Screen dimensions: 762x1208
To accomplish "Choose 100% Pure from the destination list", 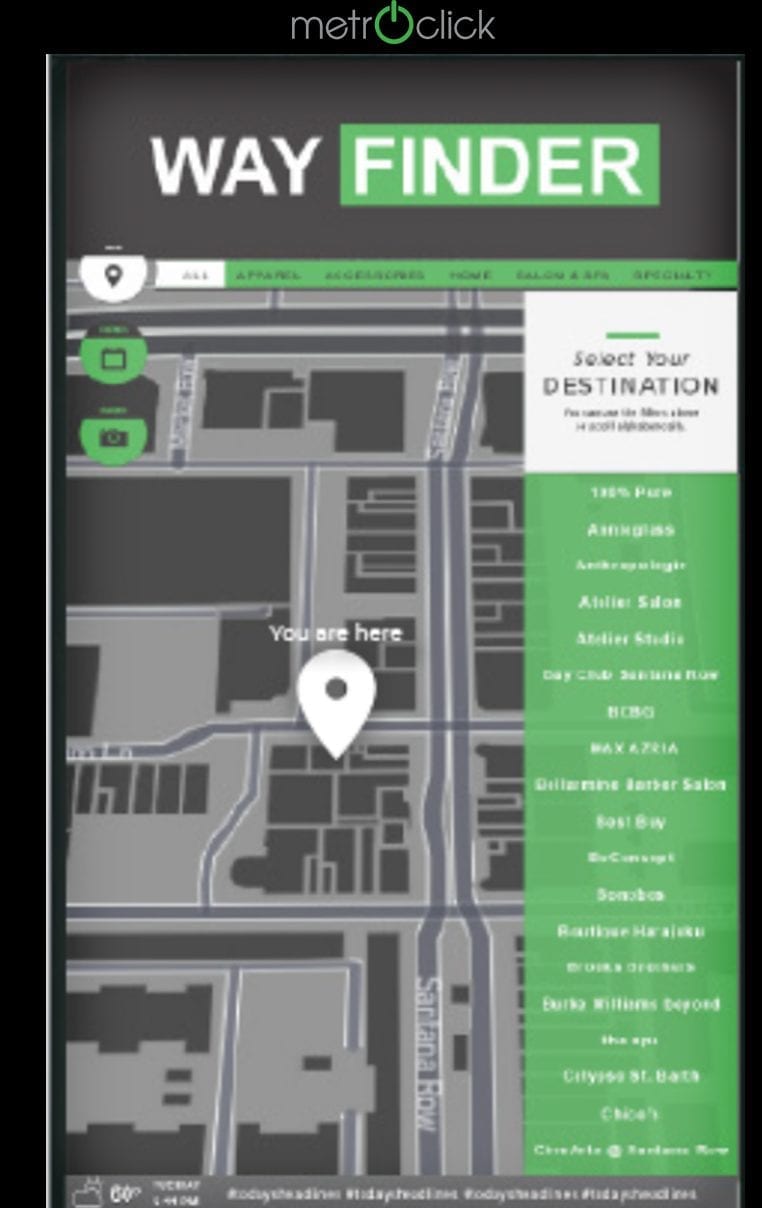I will coord(631,492).
